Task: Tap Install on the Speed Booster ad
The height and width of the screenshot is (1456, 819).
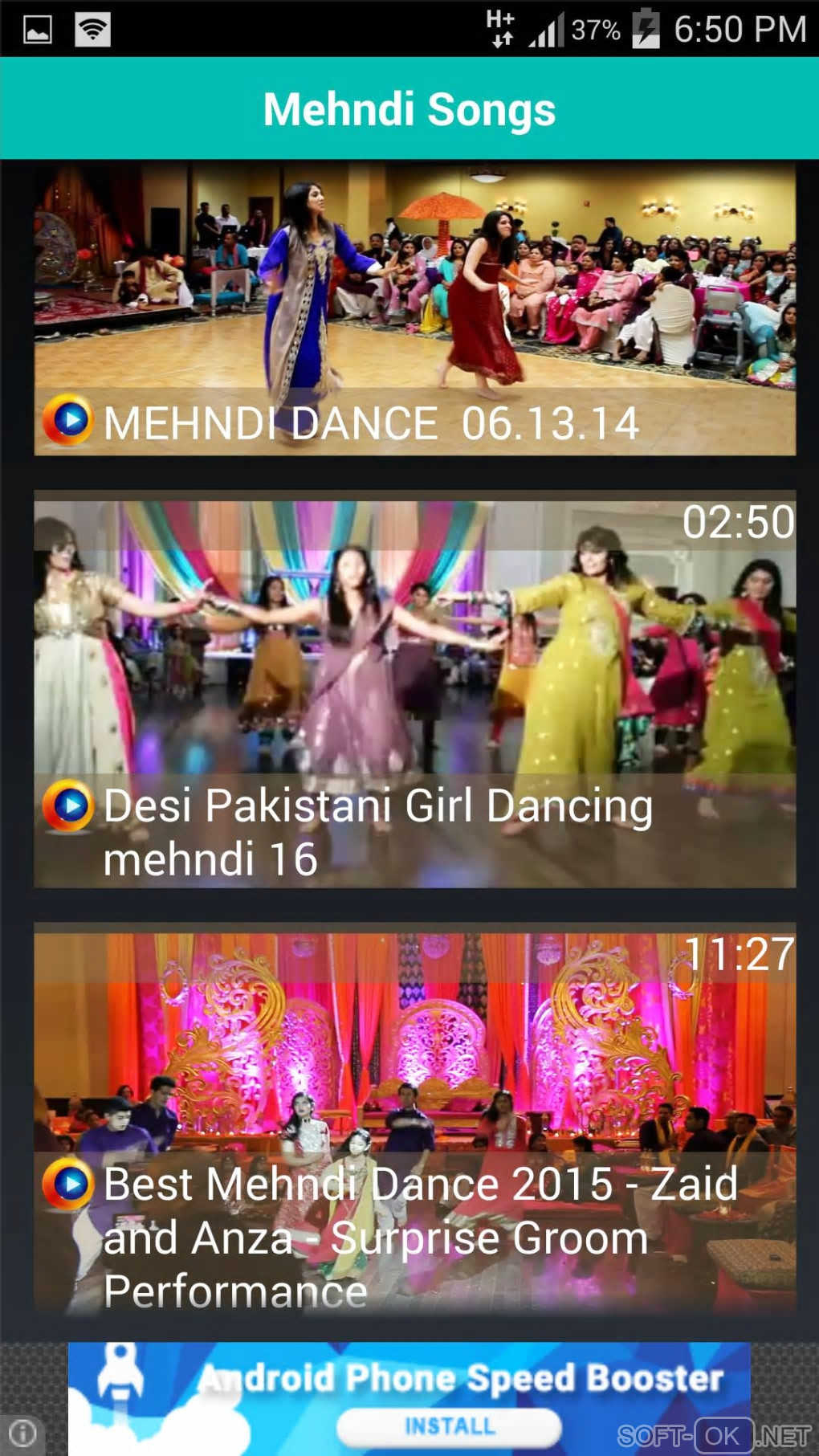Action: click(449, 1426)
